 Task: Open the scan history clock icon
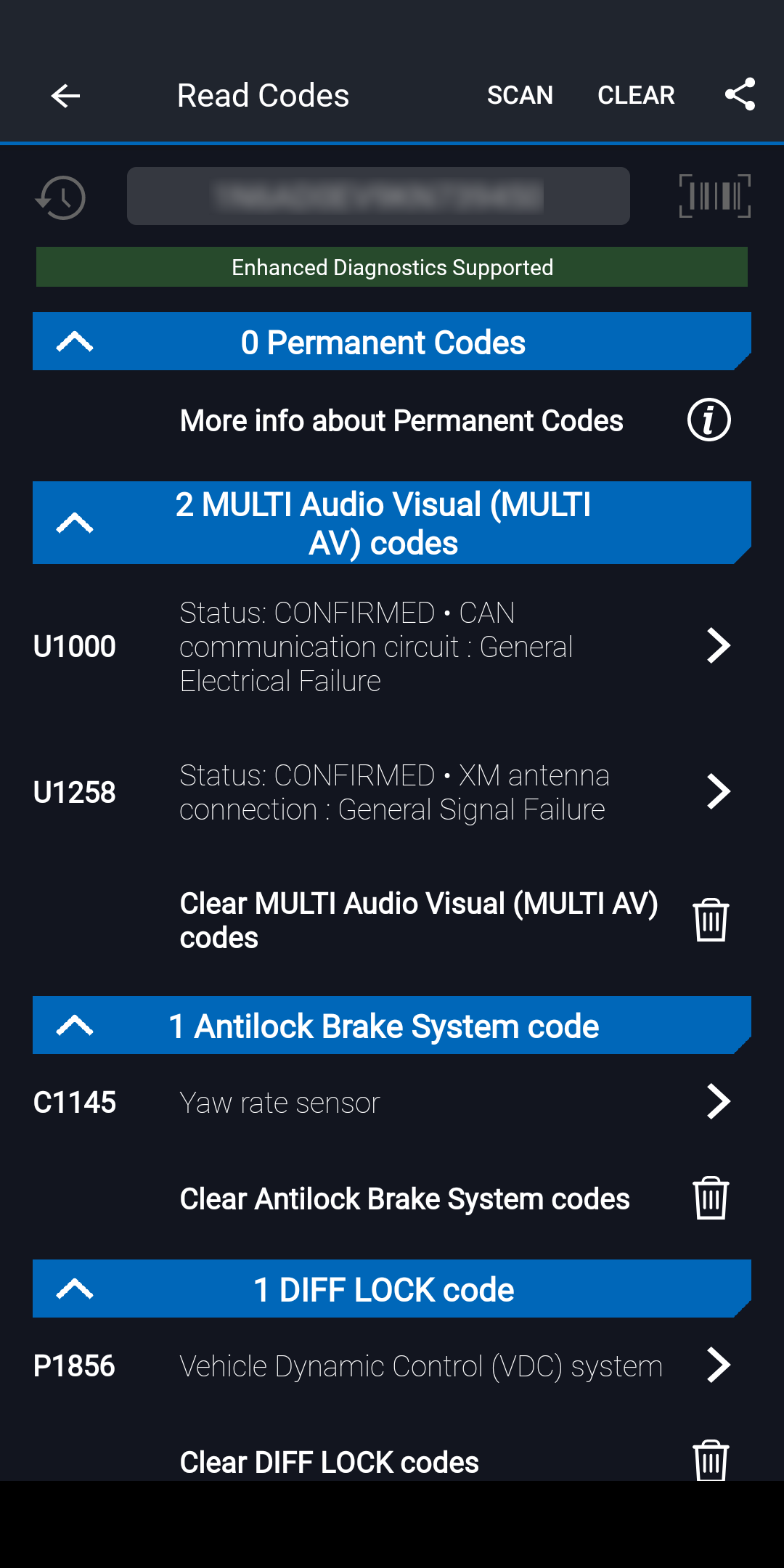click(61, 196)
